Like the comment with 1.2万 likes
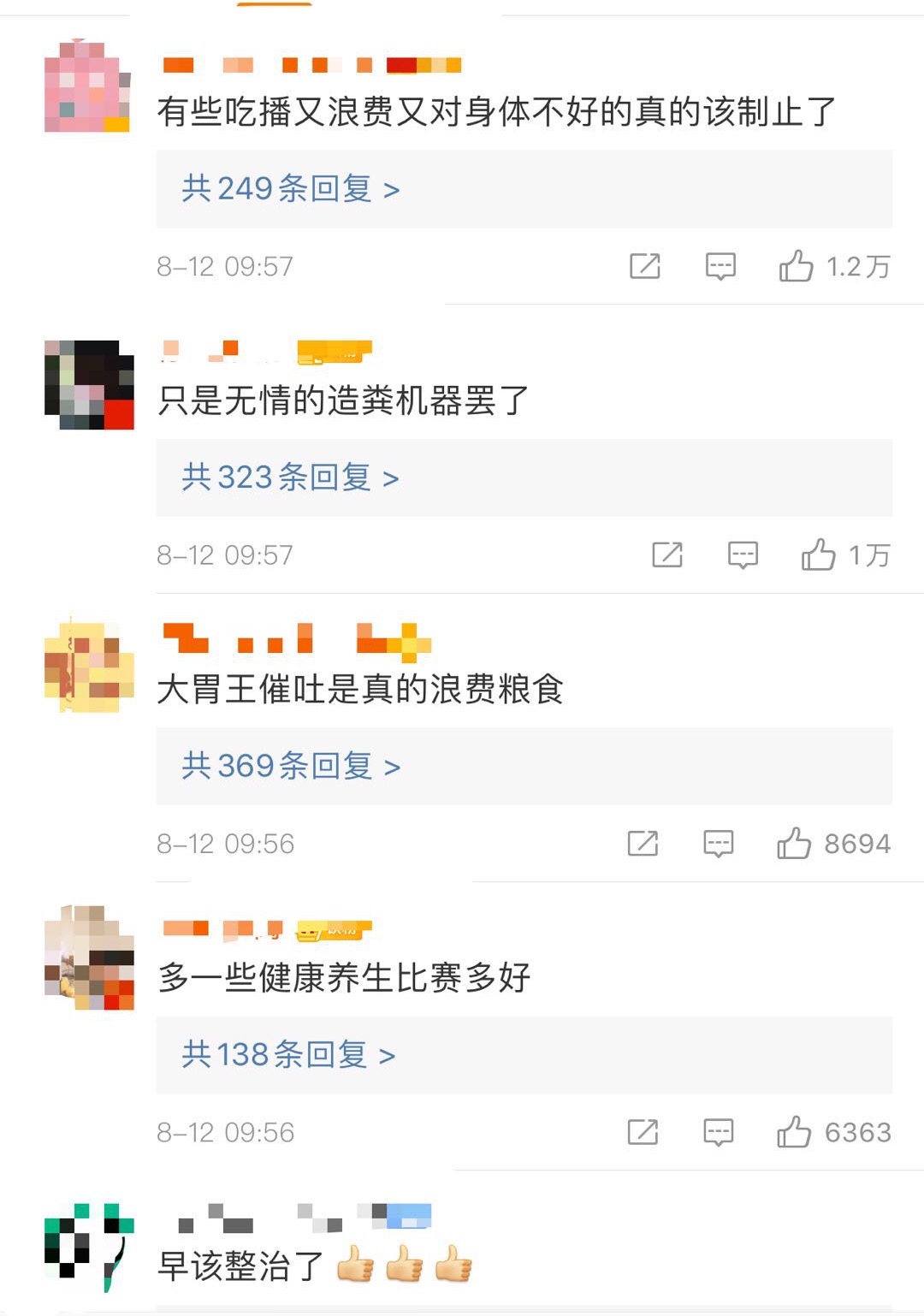Image resolution: width=924 pixels, height=1316 pixels. pos(796,267)
